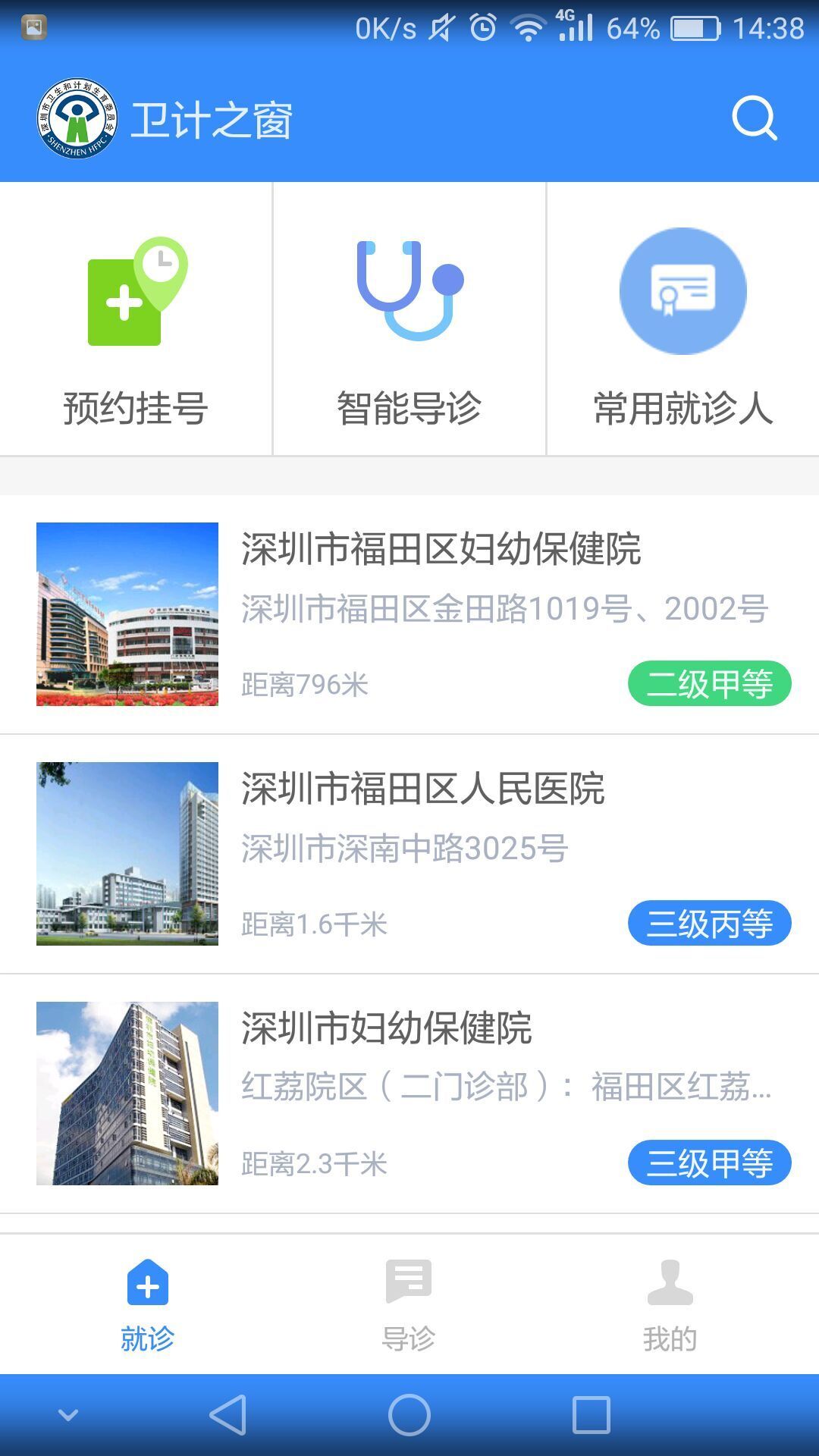The width and height of the screenshot is (819, 1456).
Task: Tap the 我的 profile person icon
Action: coord(669,1278)
